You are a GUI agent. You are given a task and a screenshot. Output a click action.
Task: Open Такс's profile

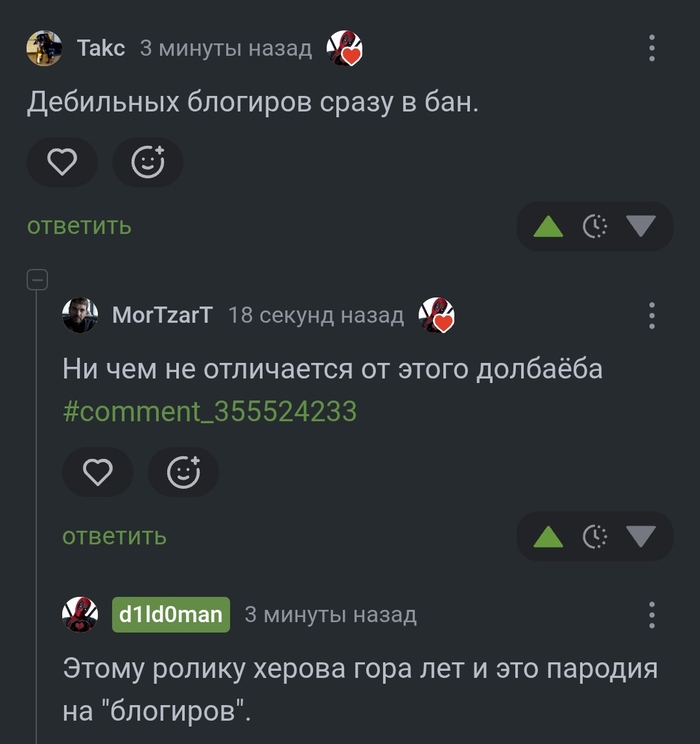[x=101, y=48]
